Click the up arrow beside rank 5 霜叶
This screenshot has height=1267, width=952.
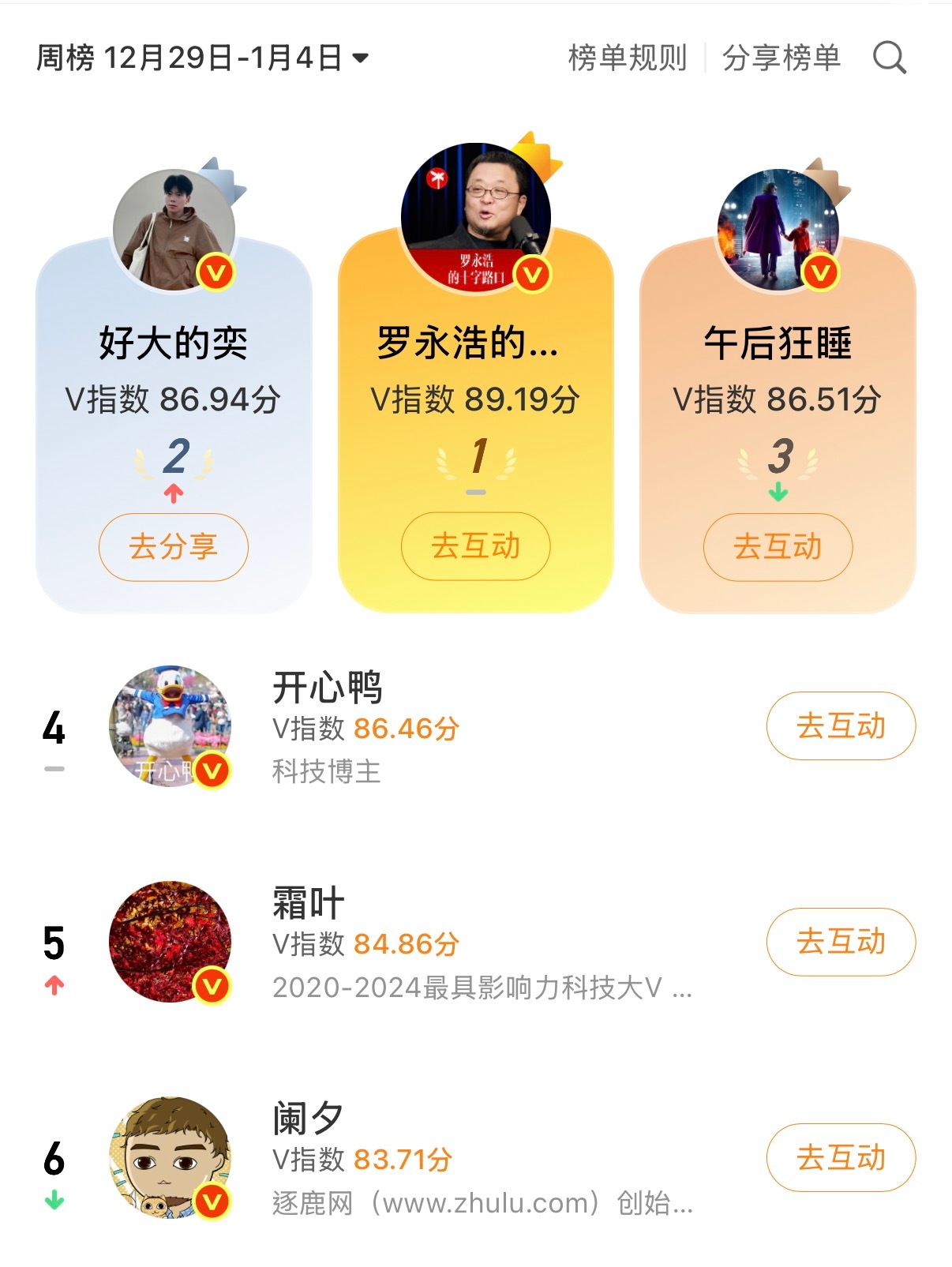[x=53, y=985]
